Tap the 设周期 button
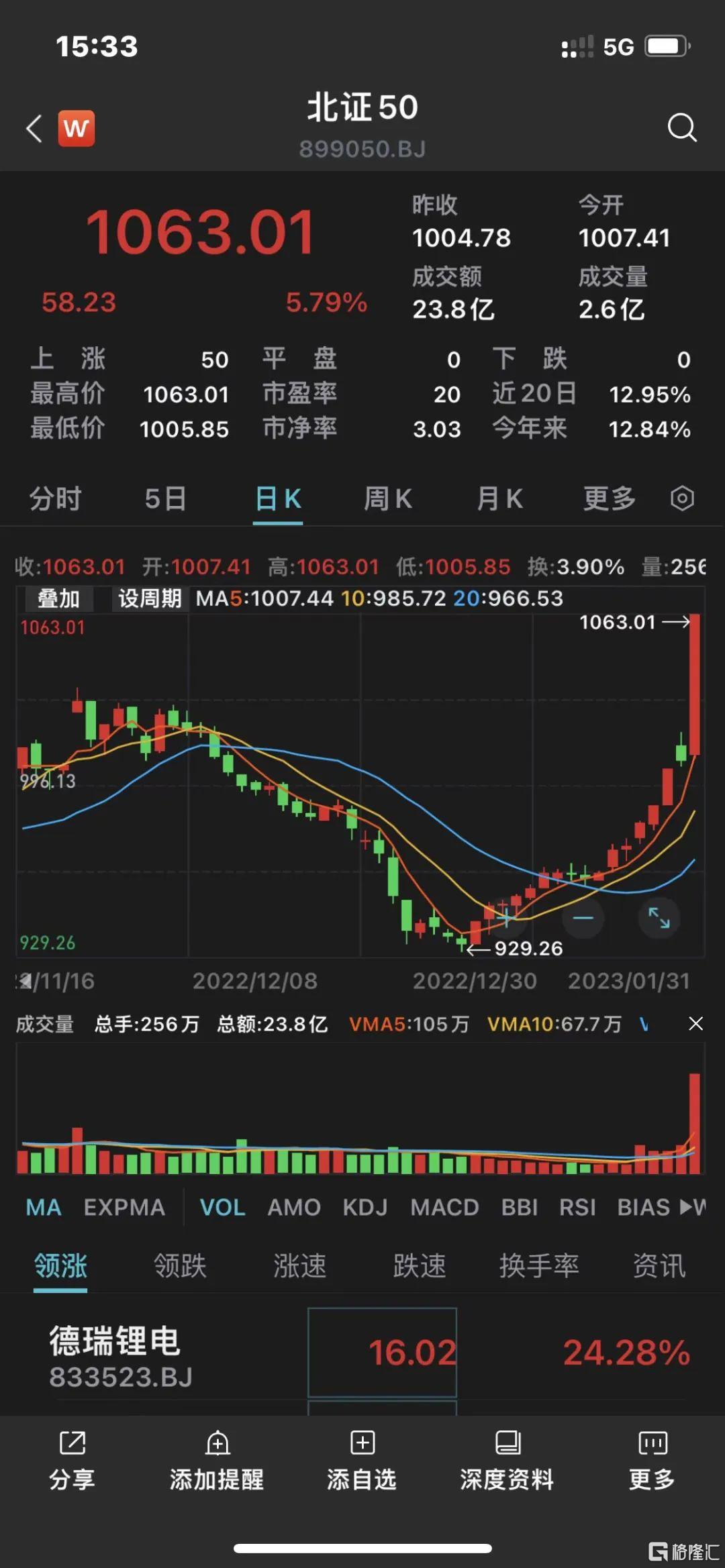 tap(150, 598)
